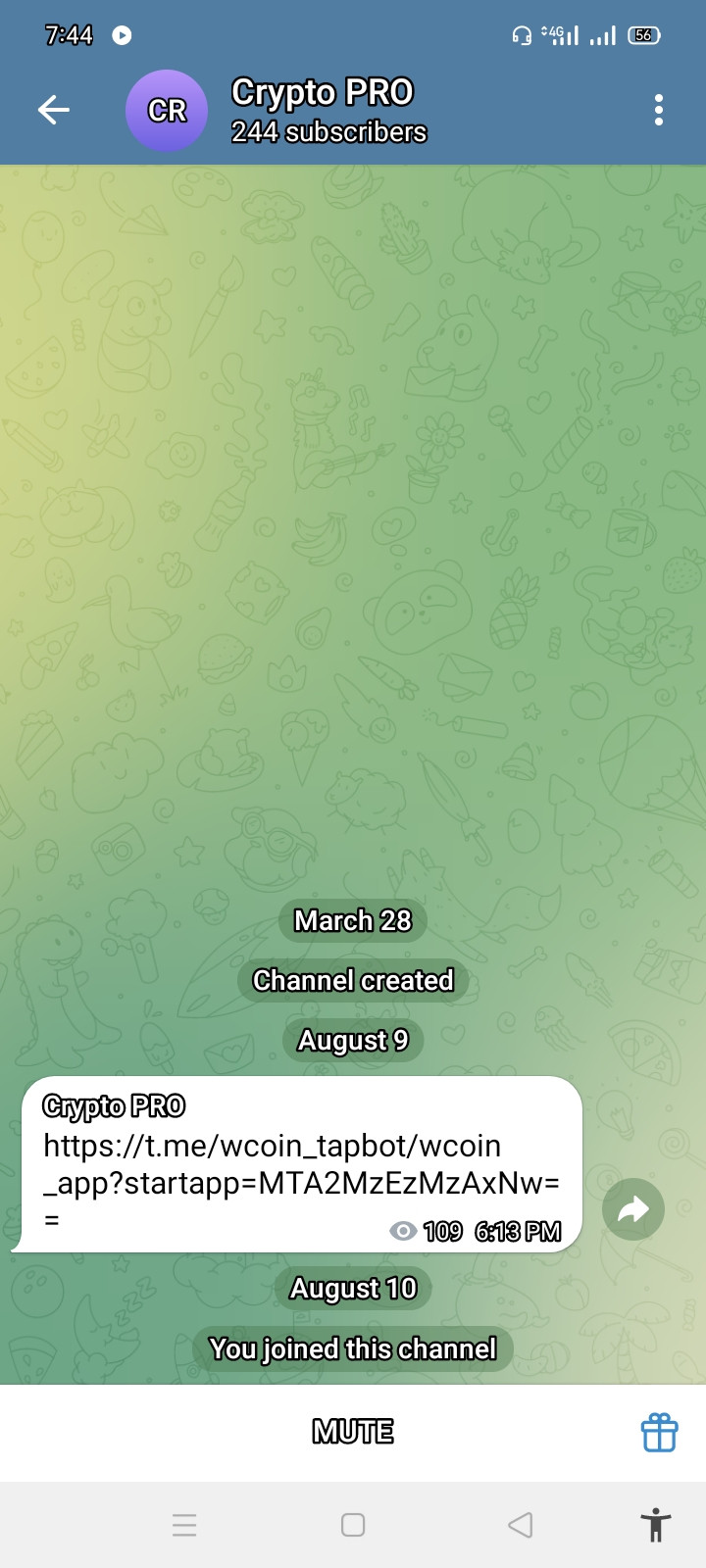Go back using the arrow in the header
This screenshot has width=706, height=1568.
tap(54, 110)
